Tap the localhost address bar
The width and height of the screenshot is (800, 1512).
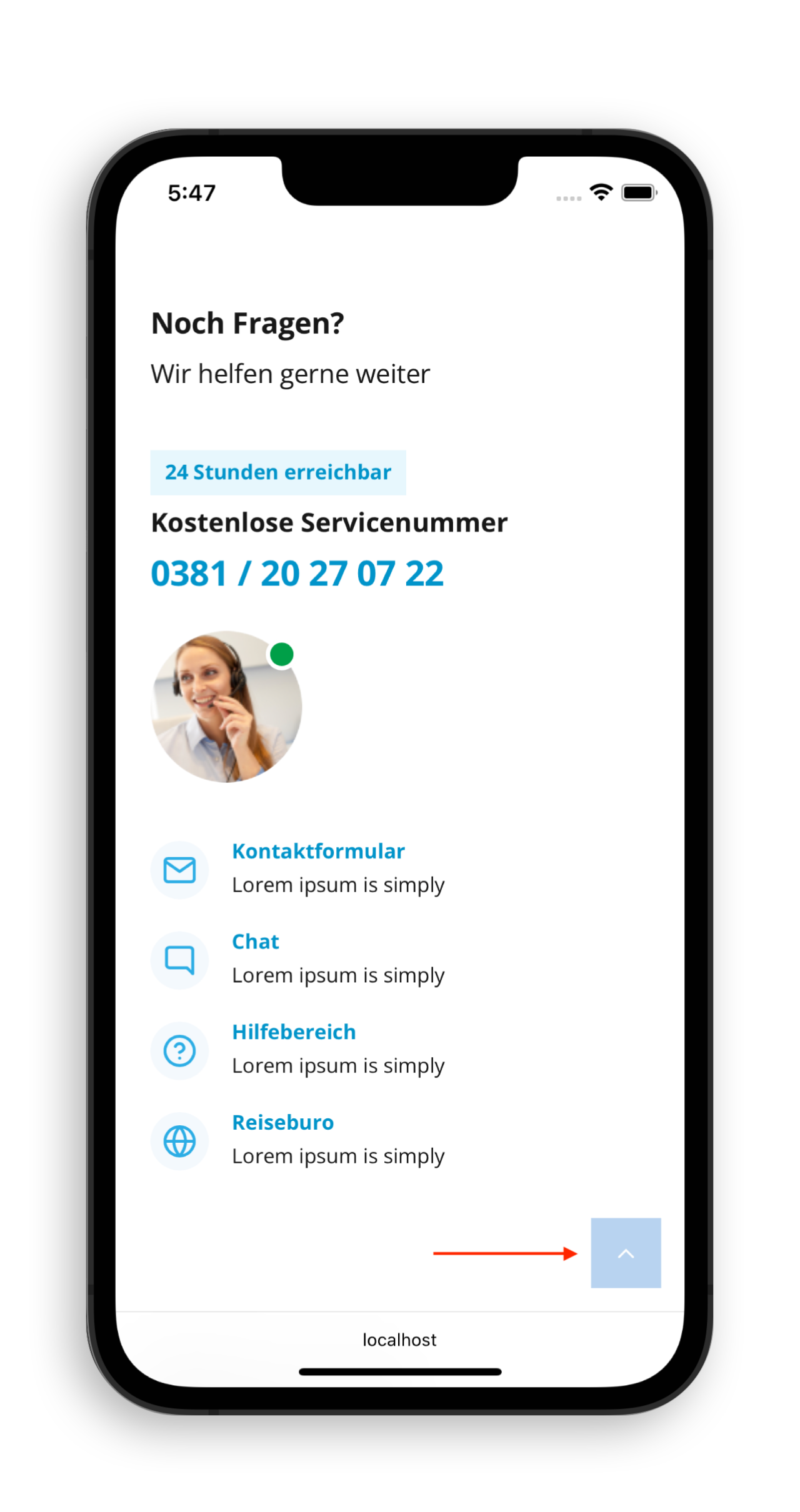(x=399, y=1340)
